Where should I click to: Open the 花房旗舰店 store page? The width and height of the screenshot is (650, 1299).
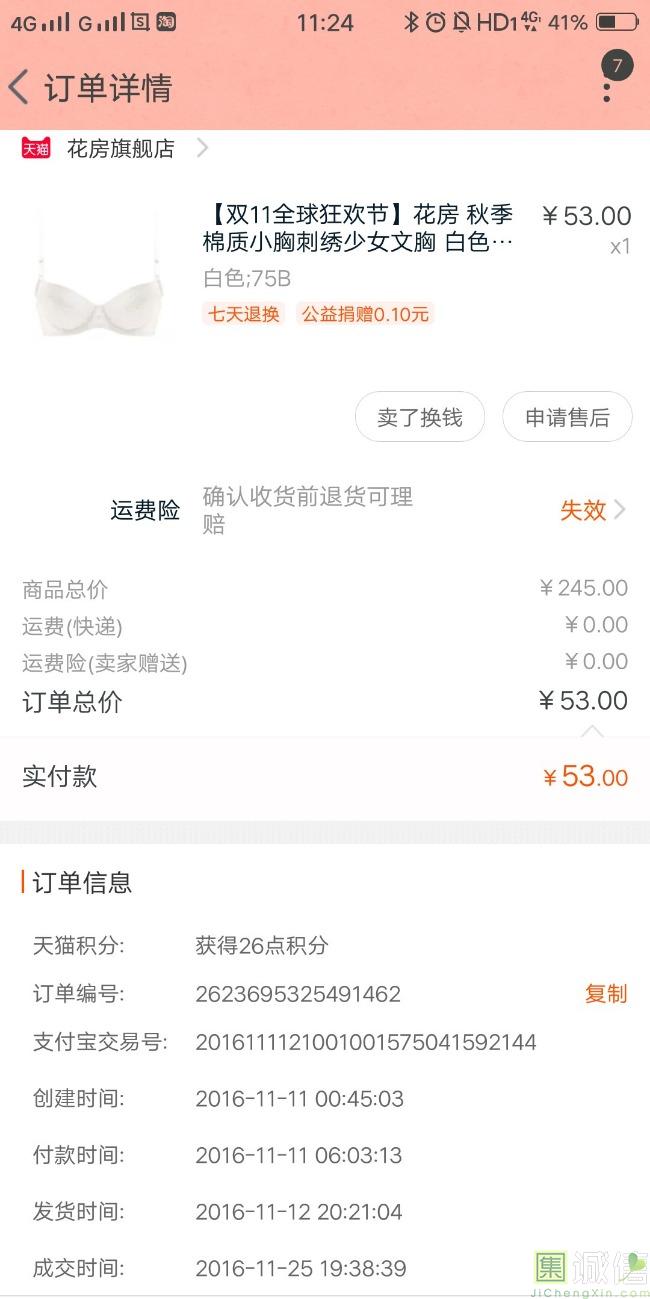tap(120, 149)
